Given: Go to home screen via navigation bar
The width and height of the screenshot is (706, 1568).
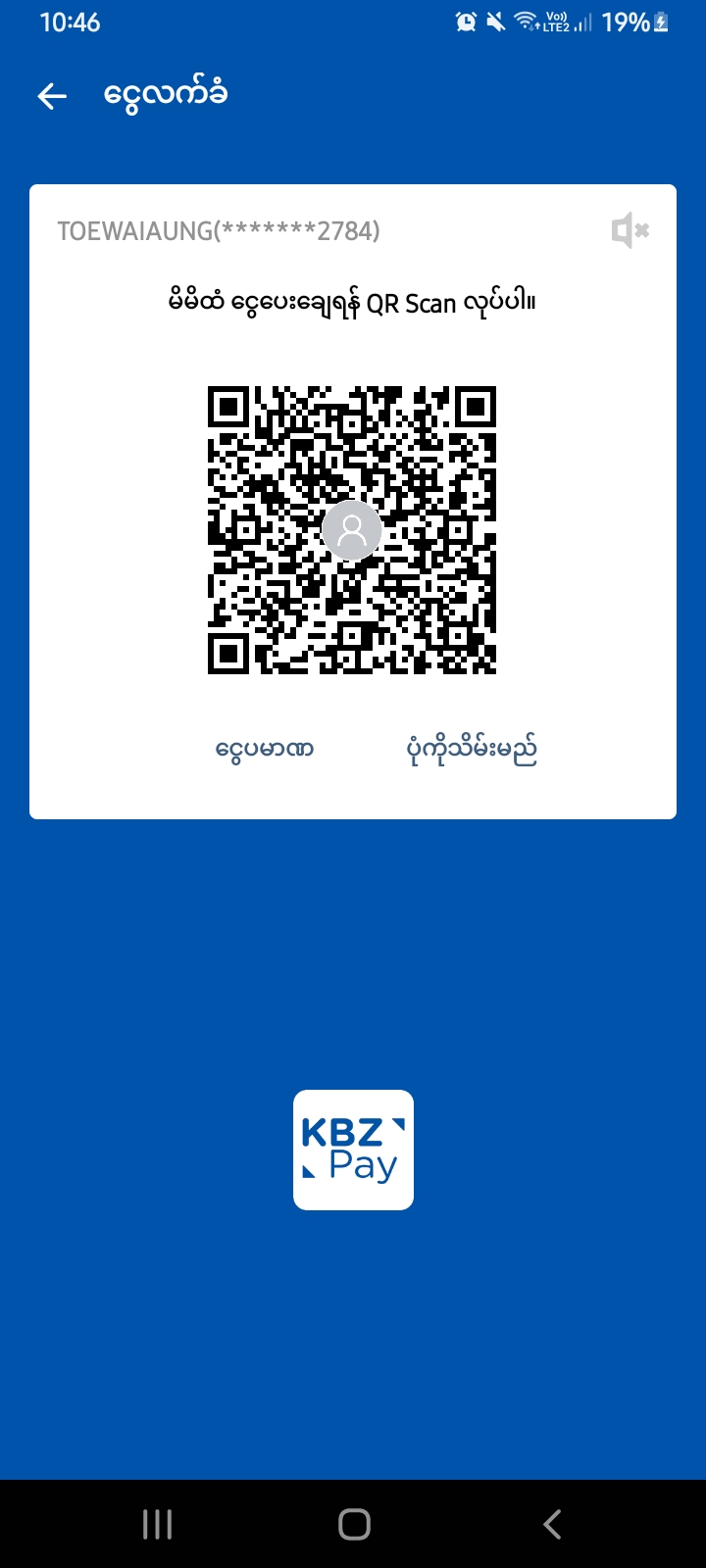Looking at the screenshot, I should click(354, 1524).
